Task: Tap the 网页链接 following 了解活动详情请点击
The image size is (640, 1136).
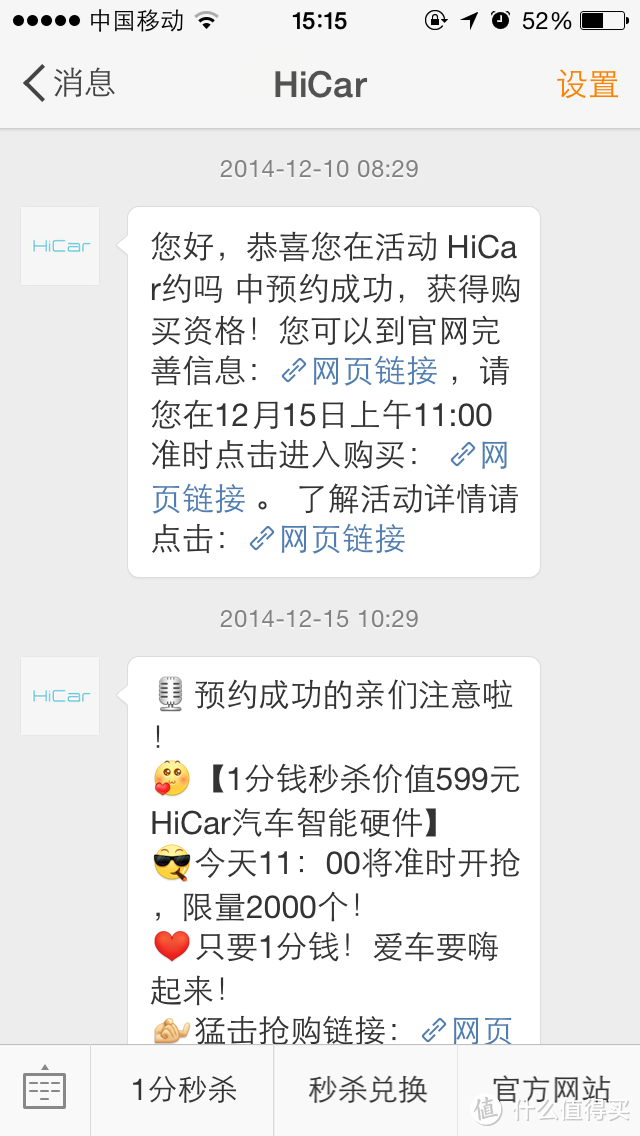Action: click(x=328, y=539)
